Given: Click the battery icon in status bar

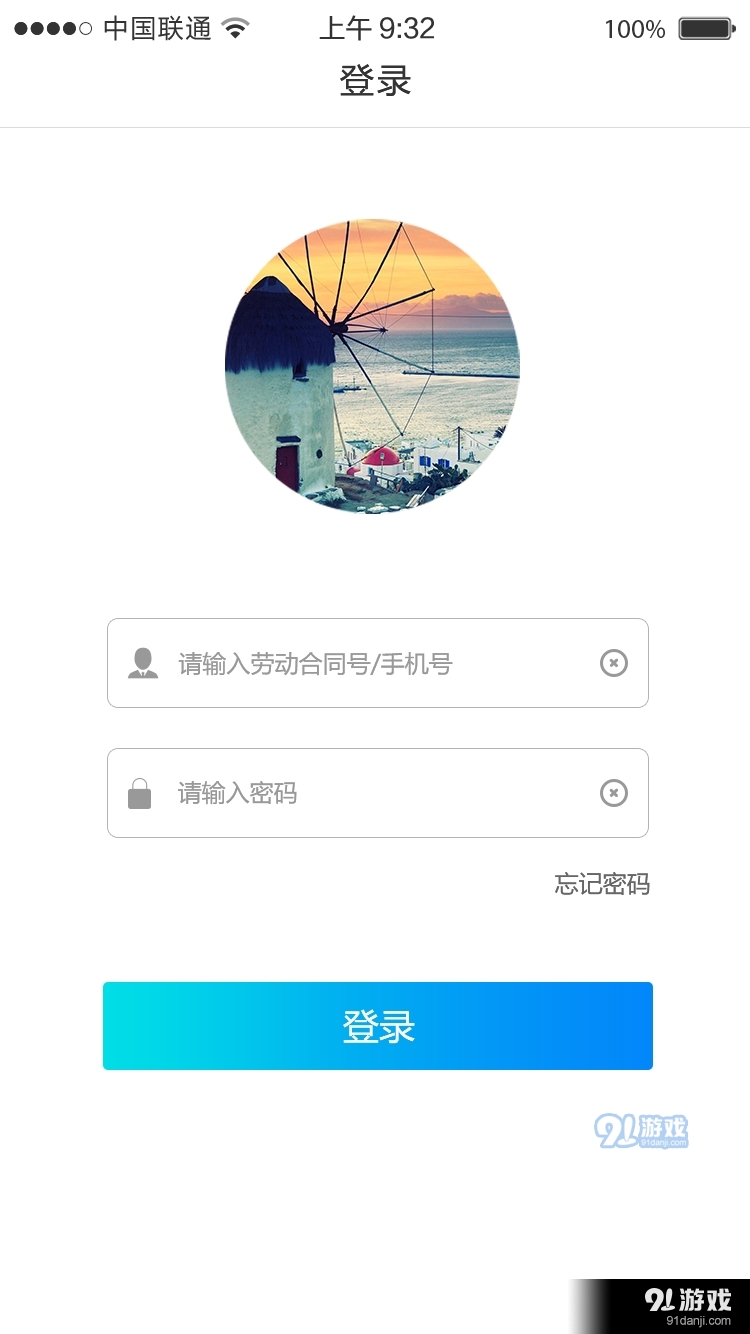Looking at the screenshot, I should click(x=706, y=28).
